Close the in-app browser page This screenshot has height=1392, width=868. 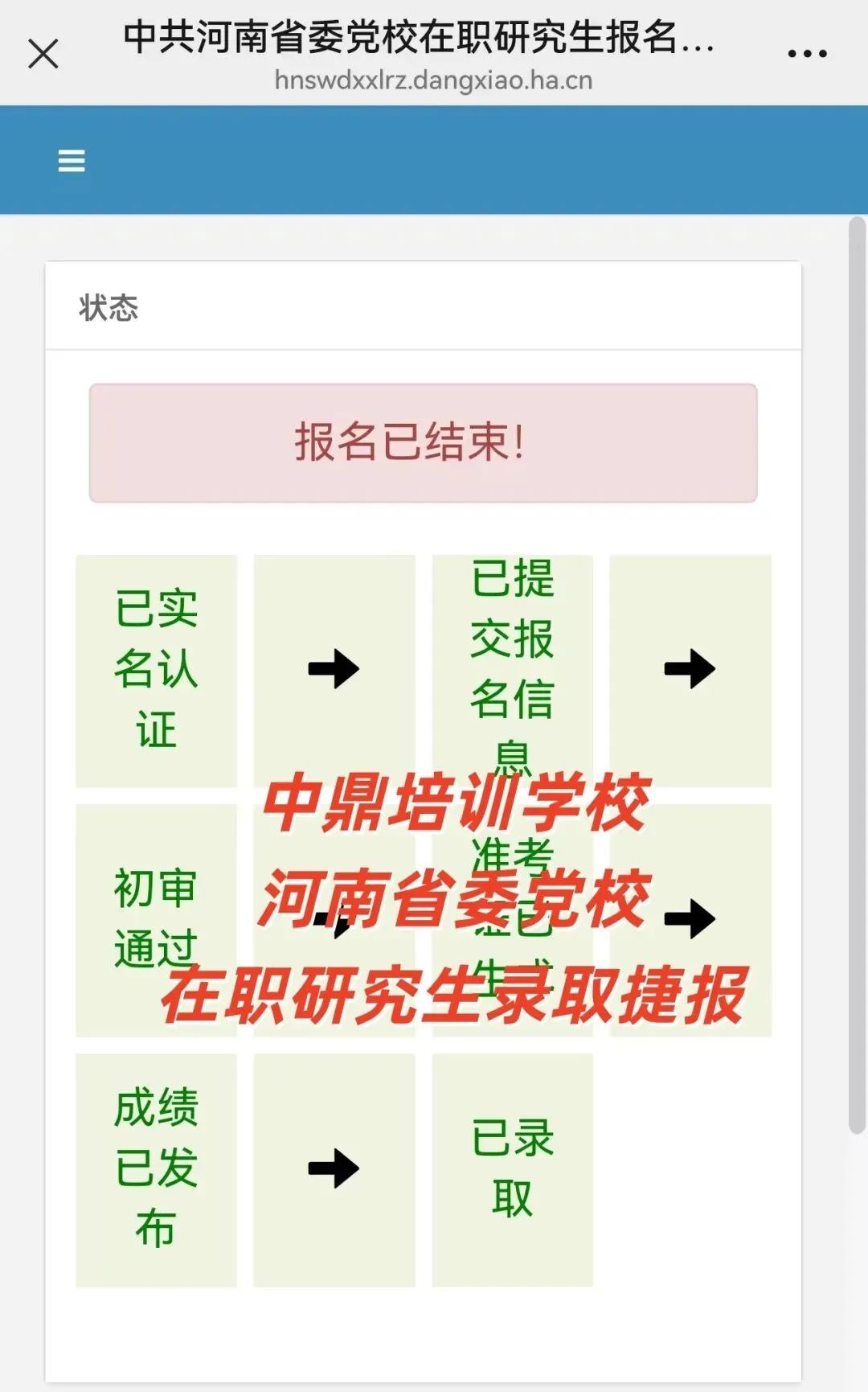coord(43,54)
